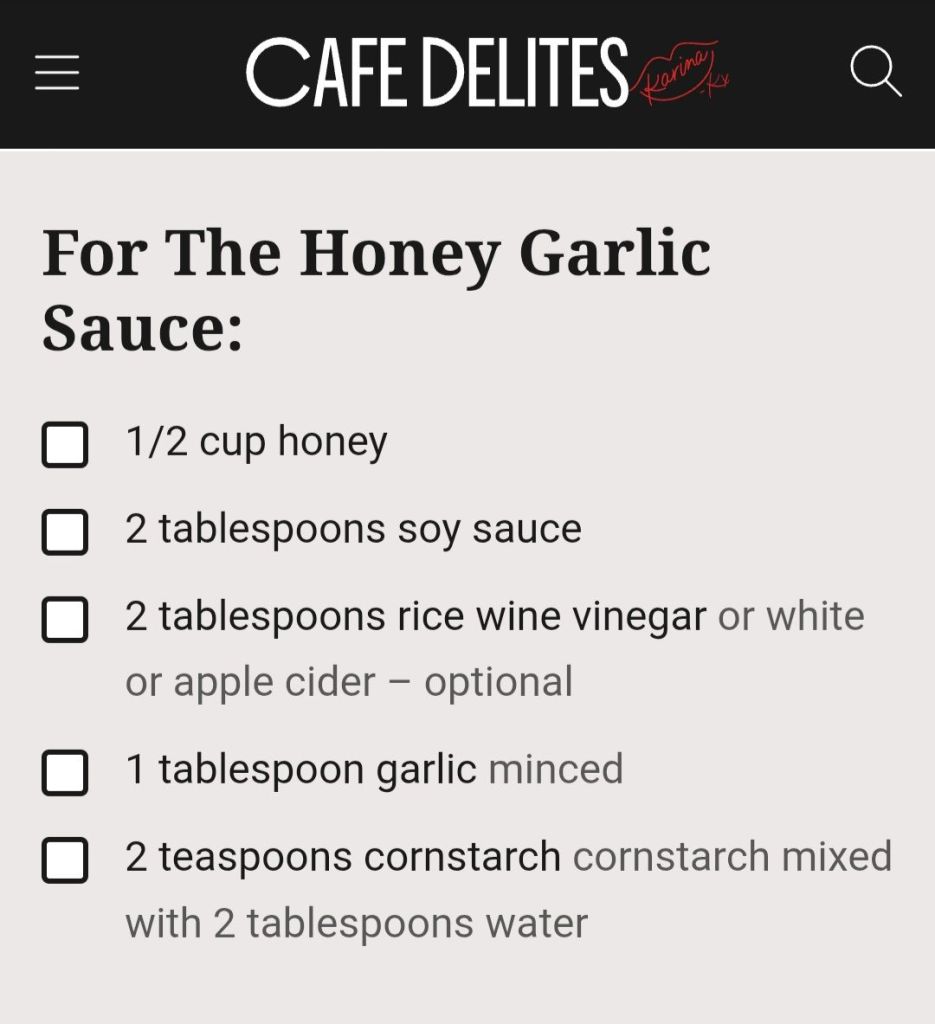This screenshot has height=1024, width=935.
Task: Select the cornstarch ingredient checkbox
Action: [x=65, y=860]
